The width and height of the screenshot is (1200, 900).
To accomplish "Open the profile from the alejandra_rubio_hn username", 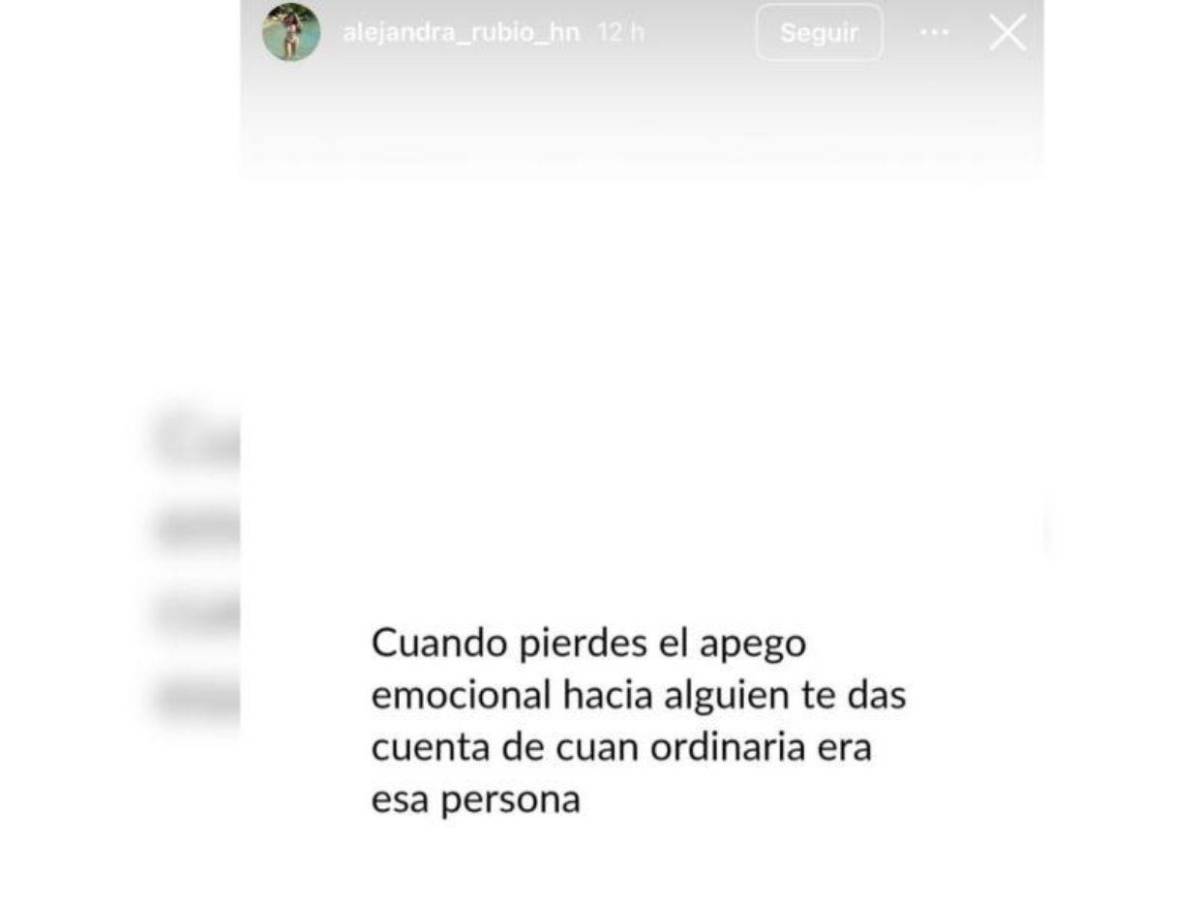I will (461, 33).
